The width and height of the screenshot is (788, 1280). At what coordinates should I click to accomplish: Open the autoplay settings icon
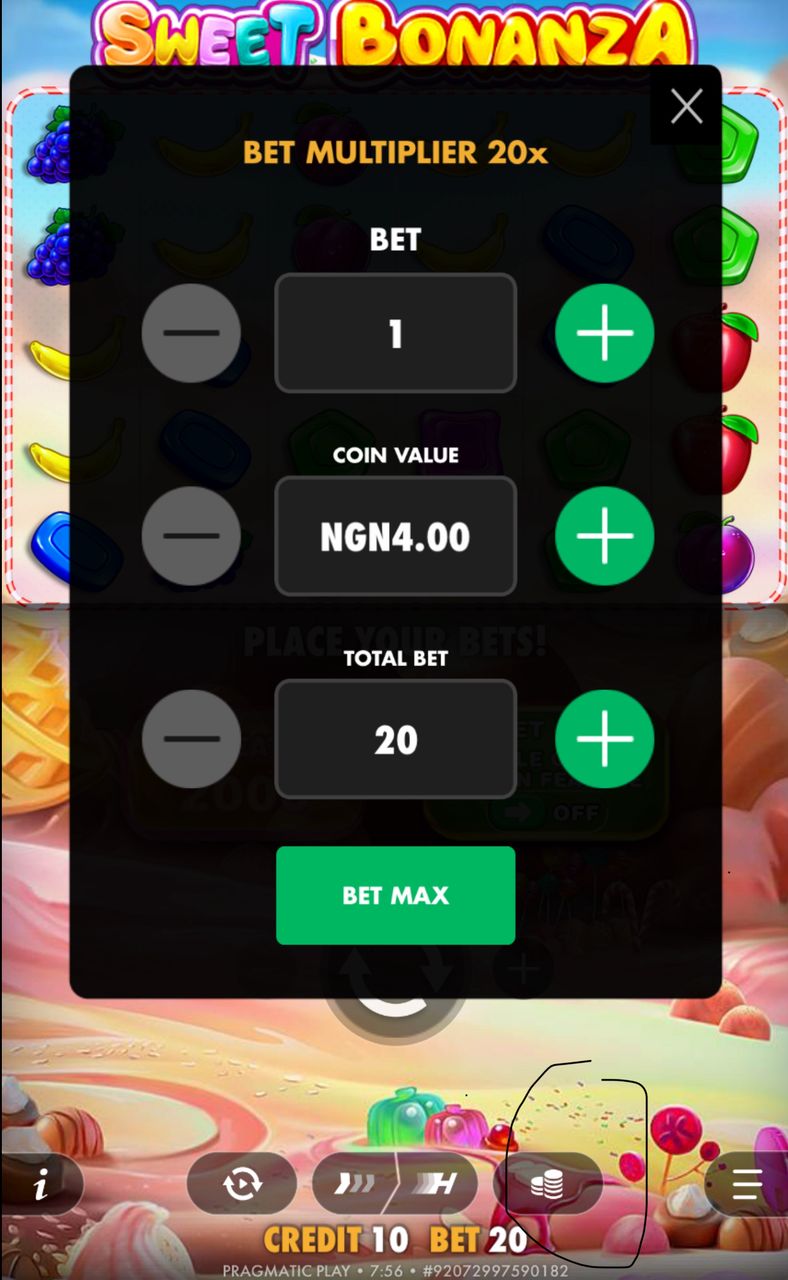tap(242, 1185)
